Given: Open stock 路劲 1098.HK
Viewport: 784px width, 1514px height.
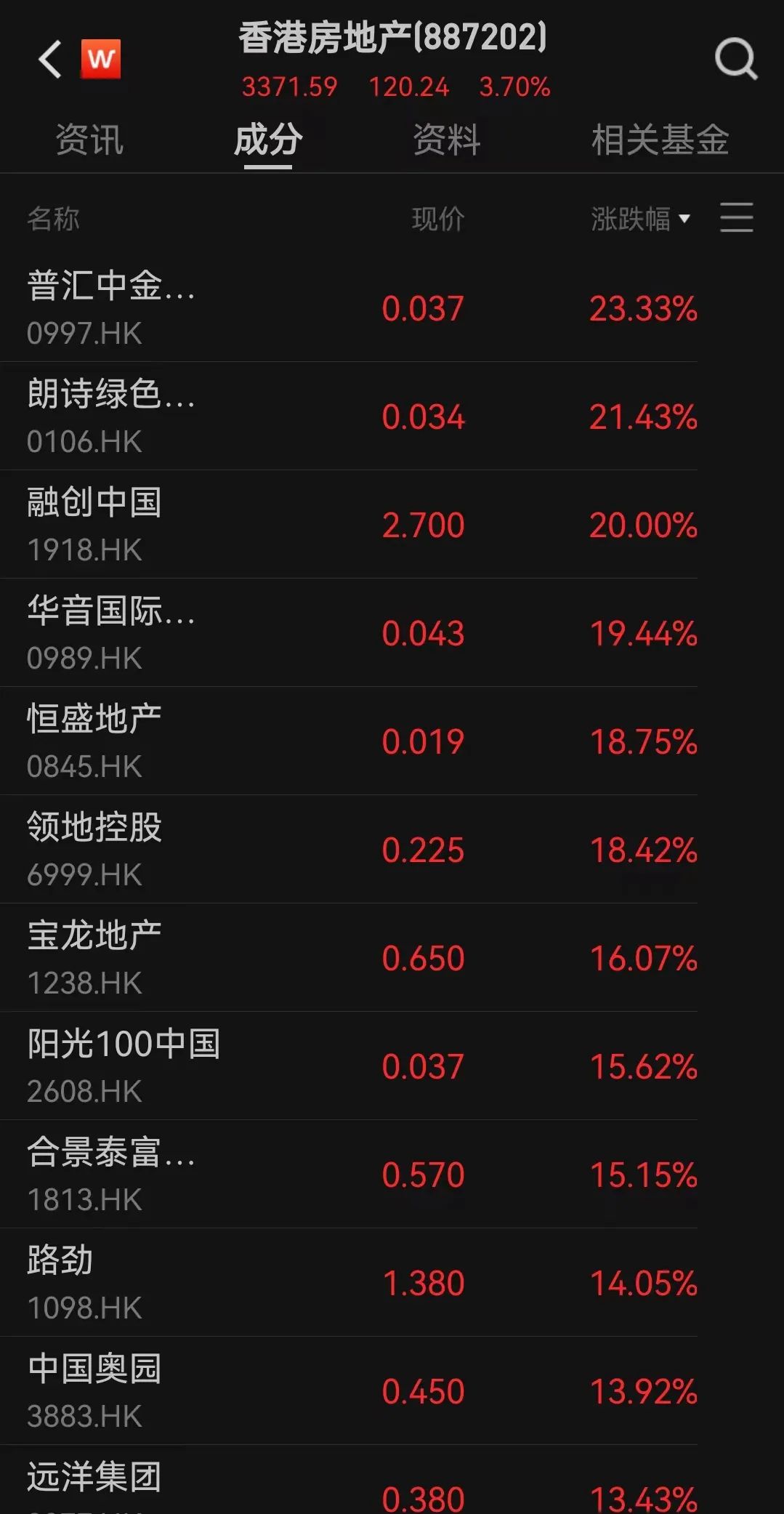Looking at the screenshot, I should (x=349, y=1283).
